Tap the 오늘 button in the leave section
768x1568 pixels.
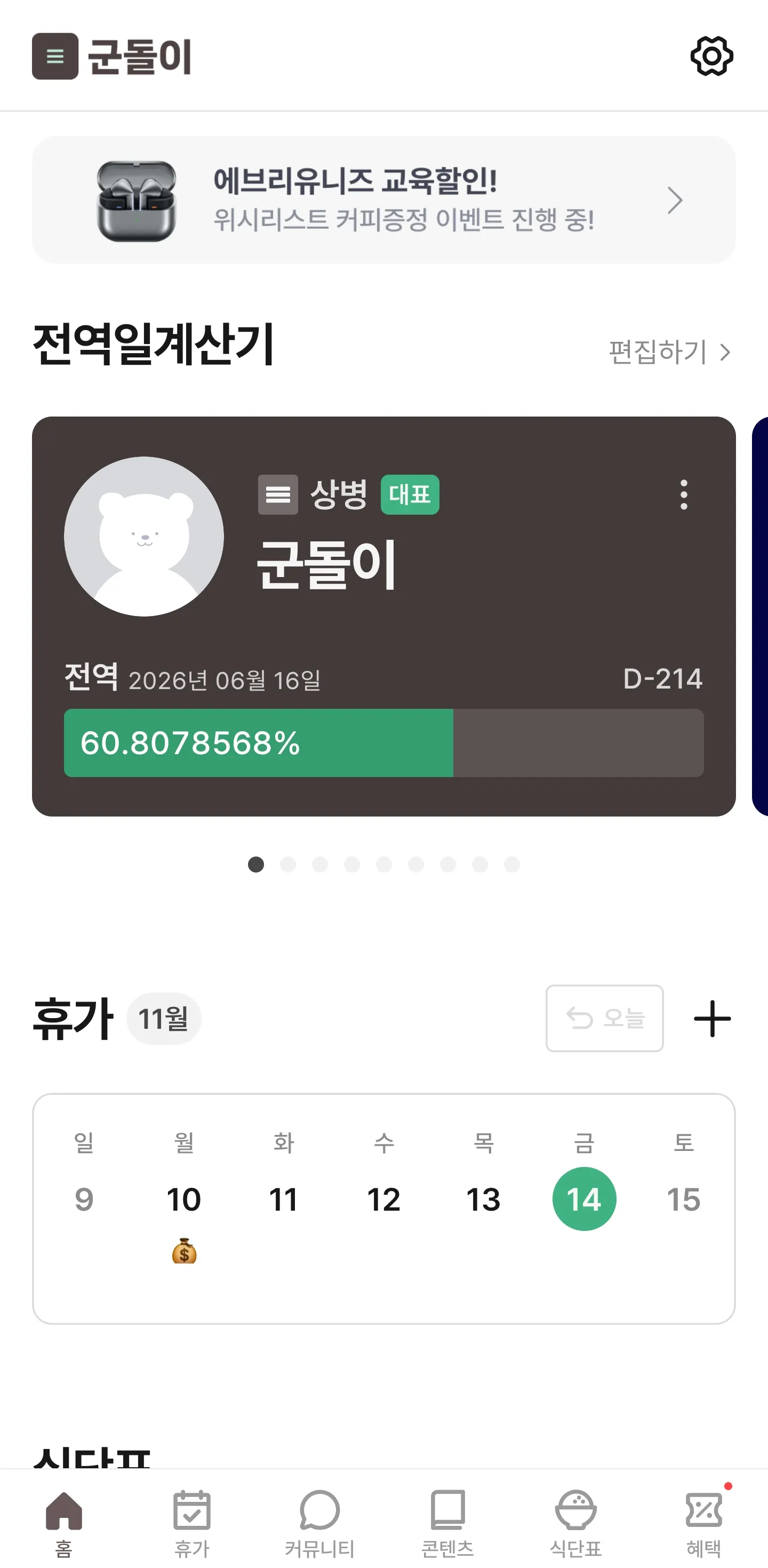point(604,1018)
